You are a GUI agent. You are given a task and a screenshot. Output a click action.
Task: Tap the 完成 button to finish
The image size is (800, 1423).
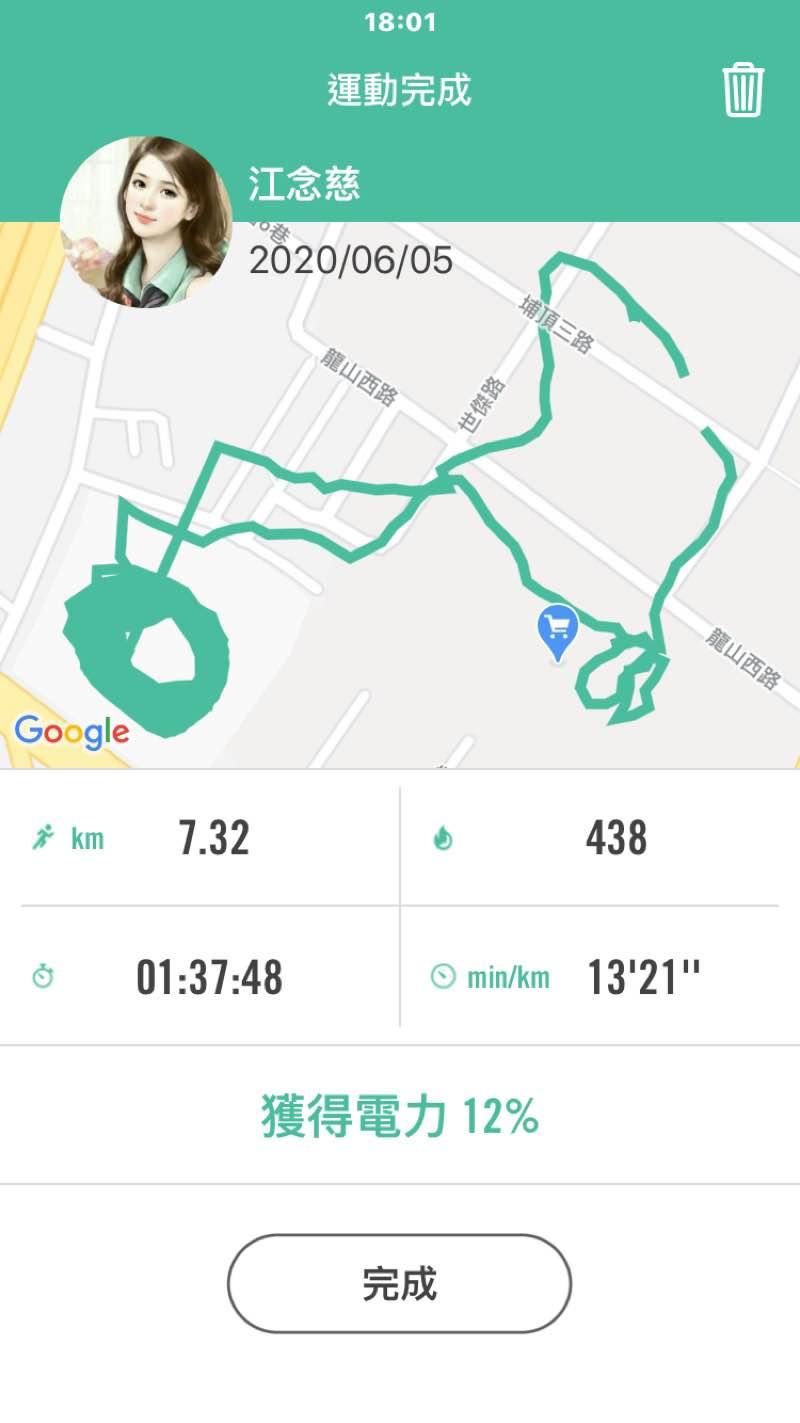pyautogui.click(x=399, y=1283)
